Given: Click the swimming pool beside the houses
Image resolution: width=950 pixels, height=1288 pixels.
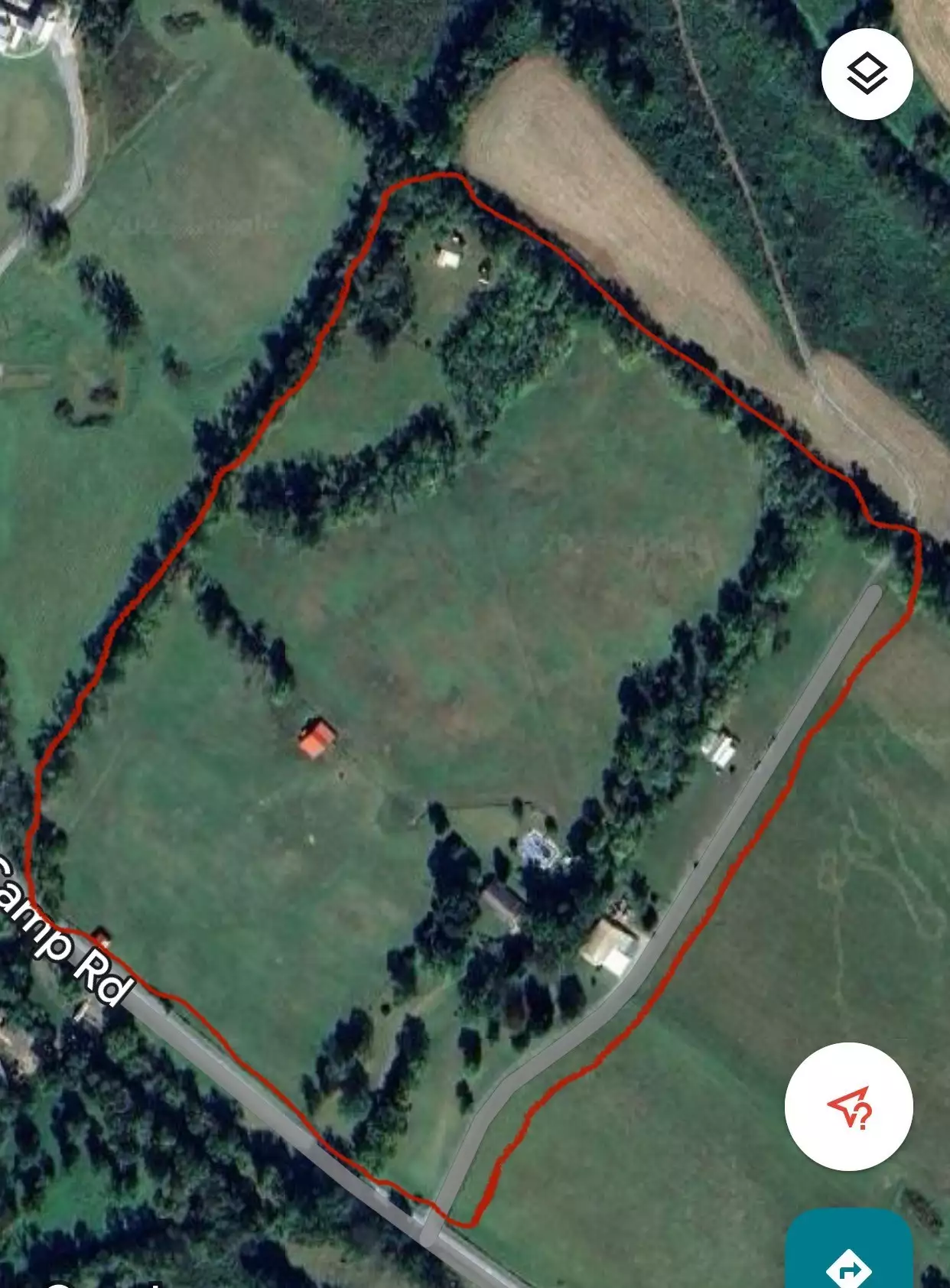Looking at the screenshot, I should click(545, 849).
